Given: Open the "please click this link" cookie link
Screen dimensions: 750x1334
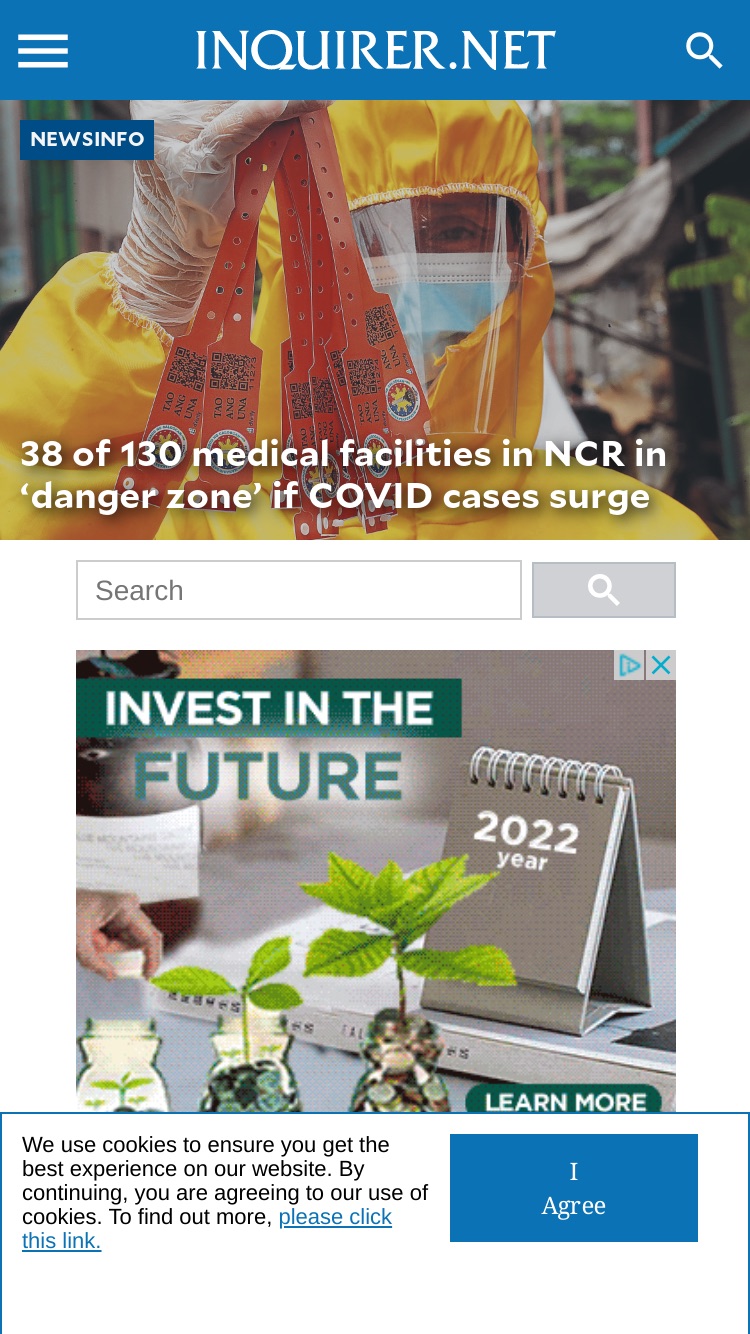Looking at the screenshot, I should tap(207, 1229).
